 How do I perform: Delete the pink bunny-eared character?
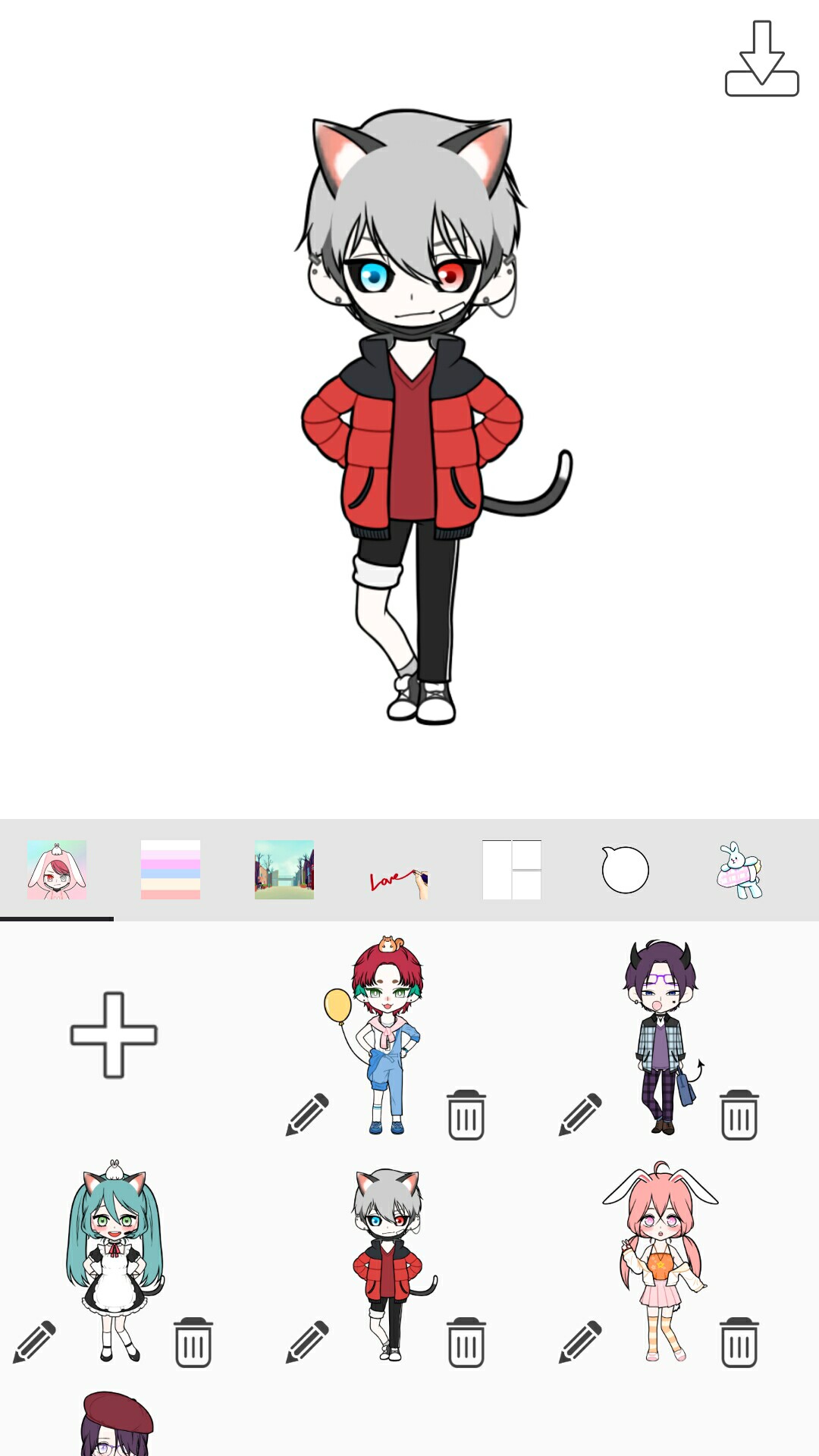click(739, 1342)
